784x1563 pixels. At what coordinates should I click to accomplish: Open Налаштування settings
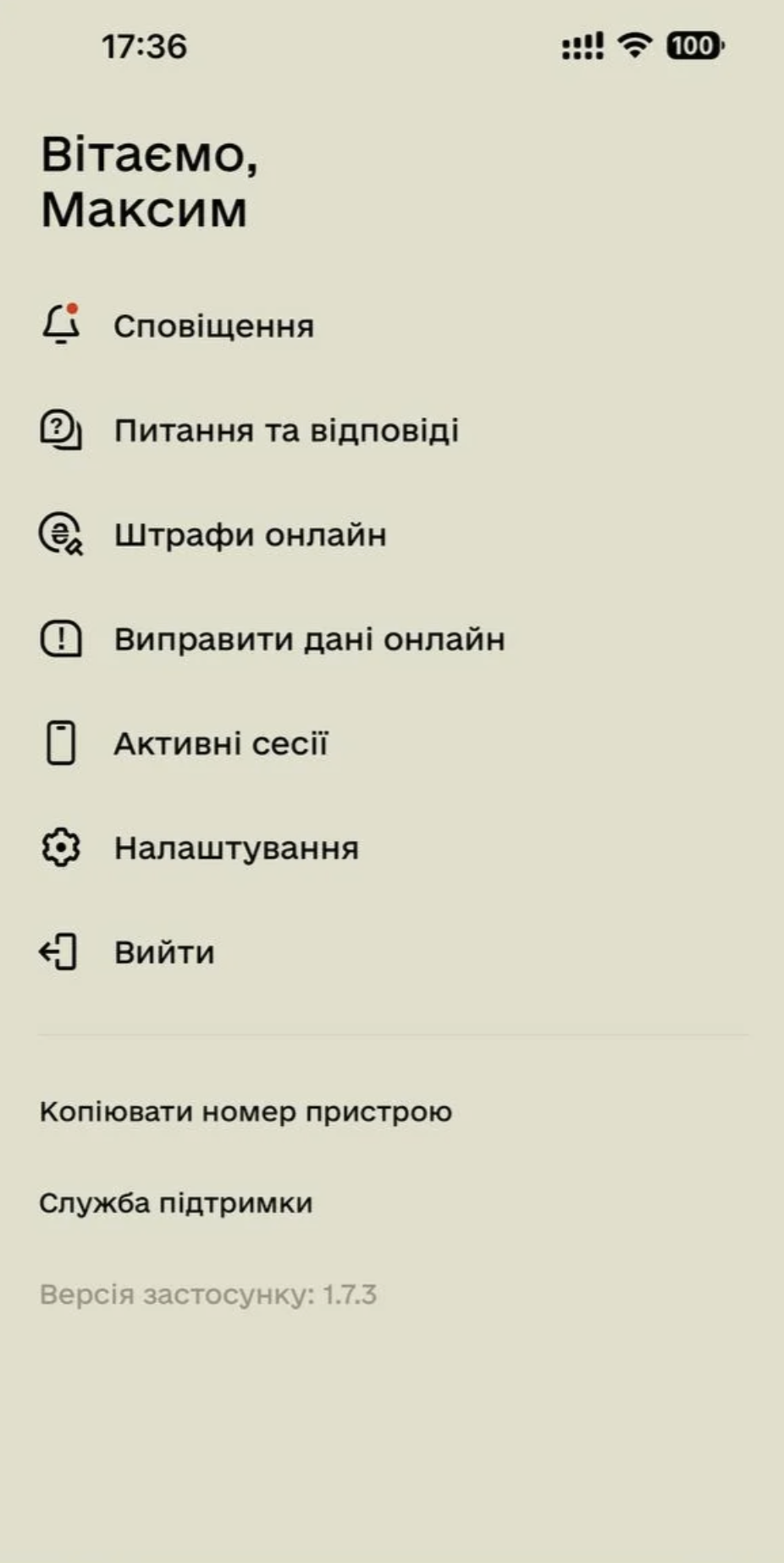[236, 848]
